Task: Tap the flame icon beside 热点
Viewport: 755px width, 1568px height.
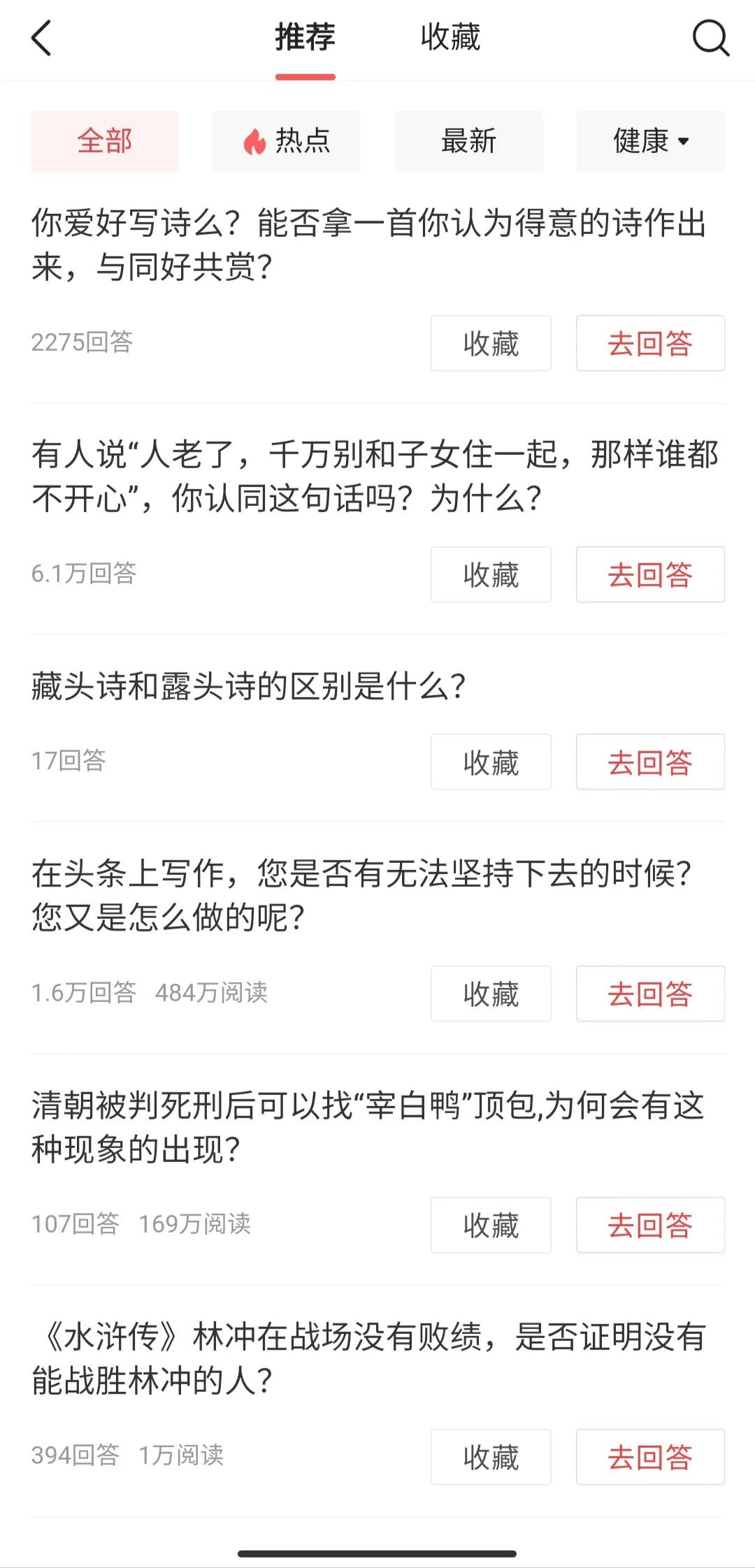Action: tap(254, 141)
